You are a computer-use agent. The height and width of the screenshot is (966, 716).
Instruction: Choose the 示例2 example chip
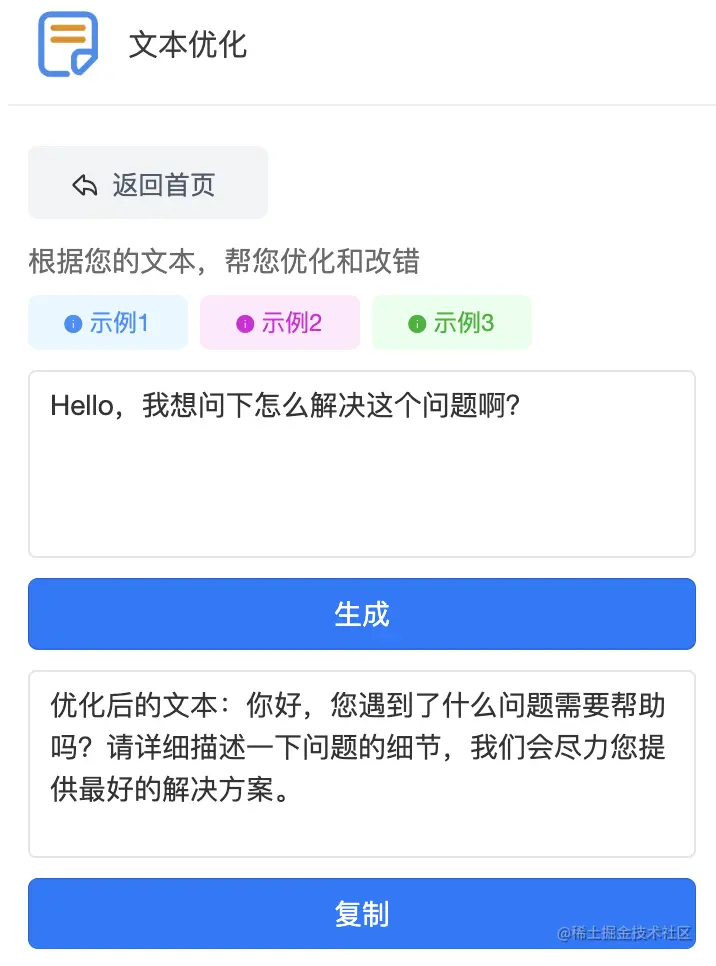pyautogui.click(x=280, y=323)
